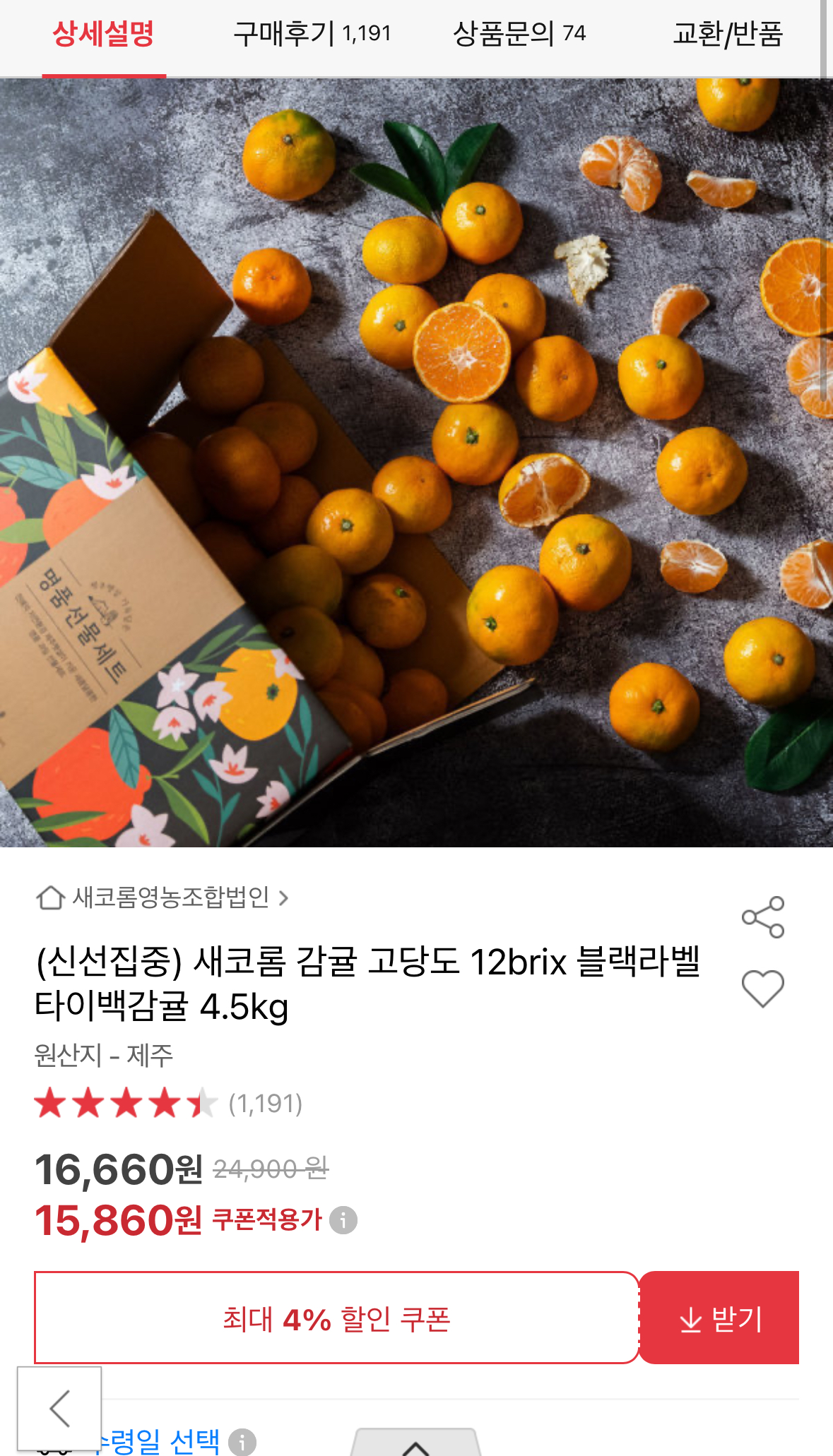833x1456 pixels.
Task: Add product to wishlist with heart icon
Action: [x=762, y=988]
